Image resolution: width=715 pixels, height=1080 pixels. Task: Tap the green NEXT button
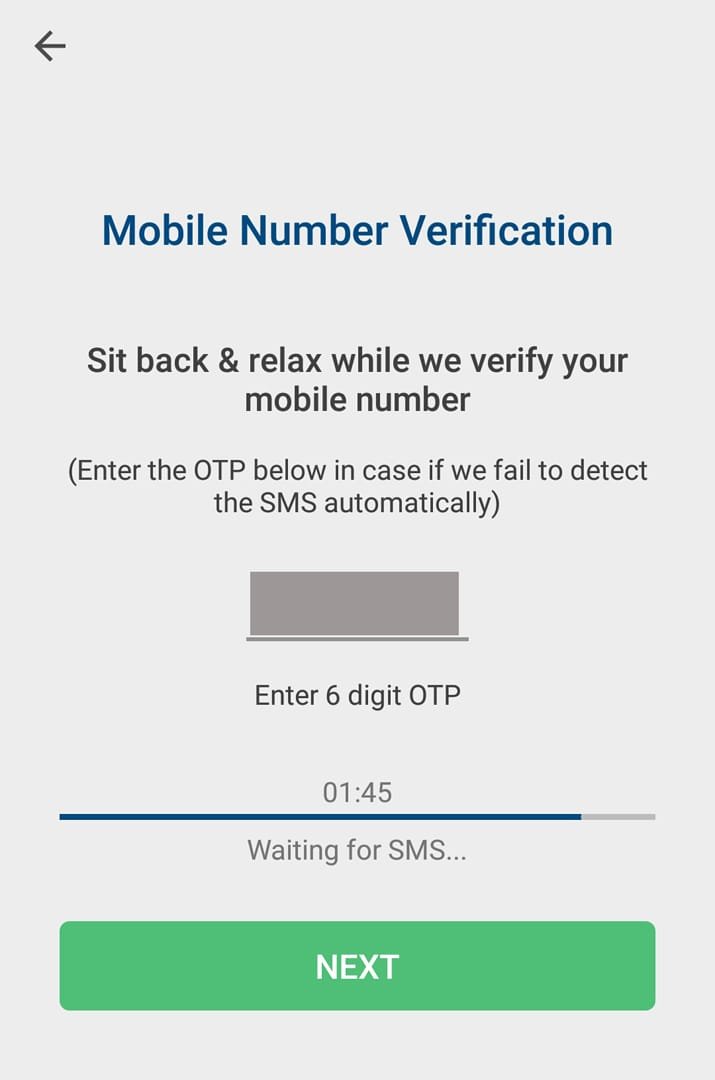(357, 966)
